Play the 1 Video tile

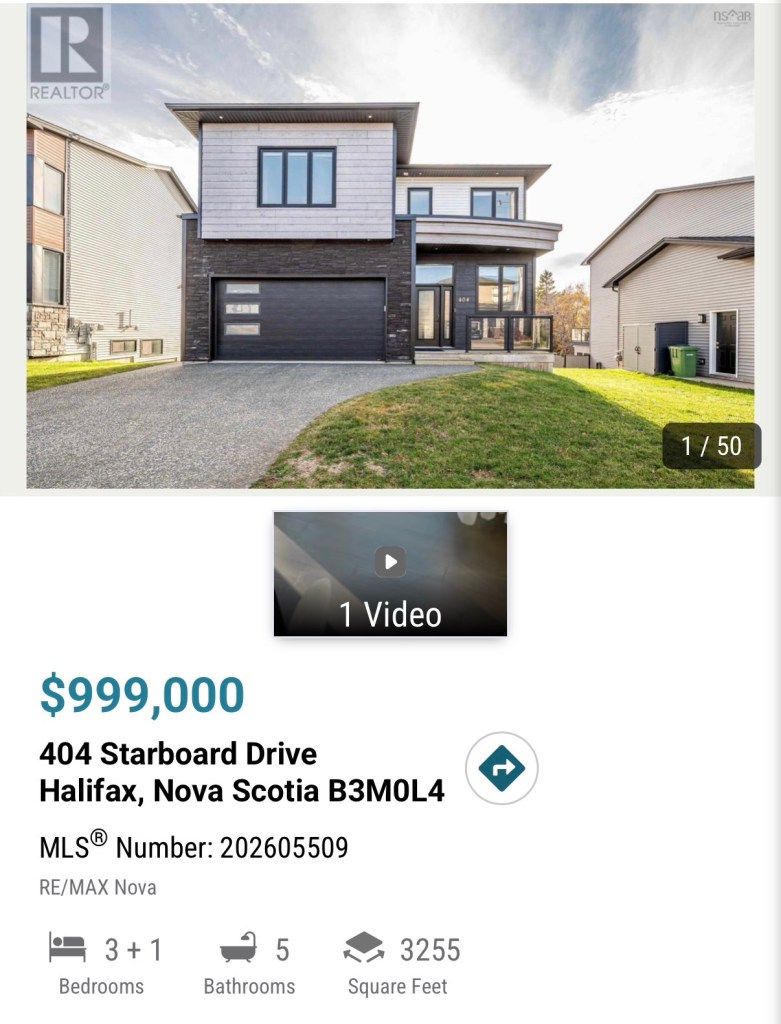pos(390,573)
